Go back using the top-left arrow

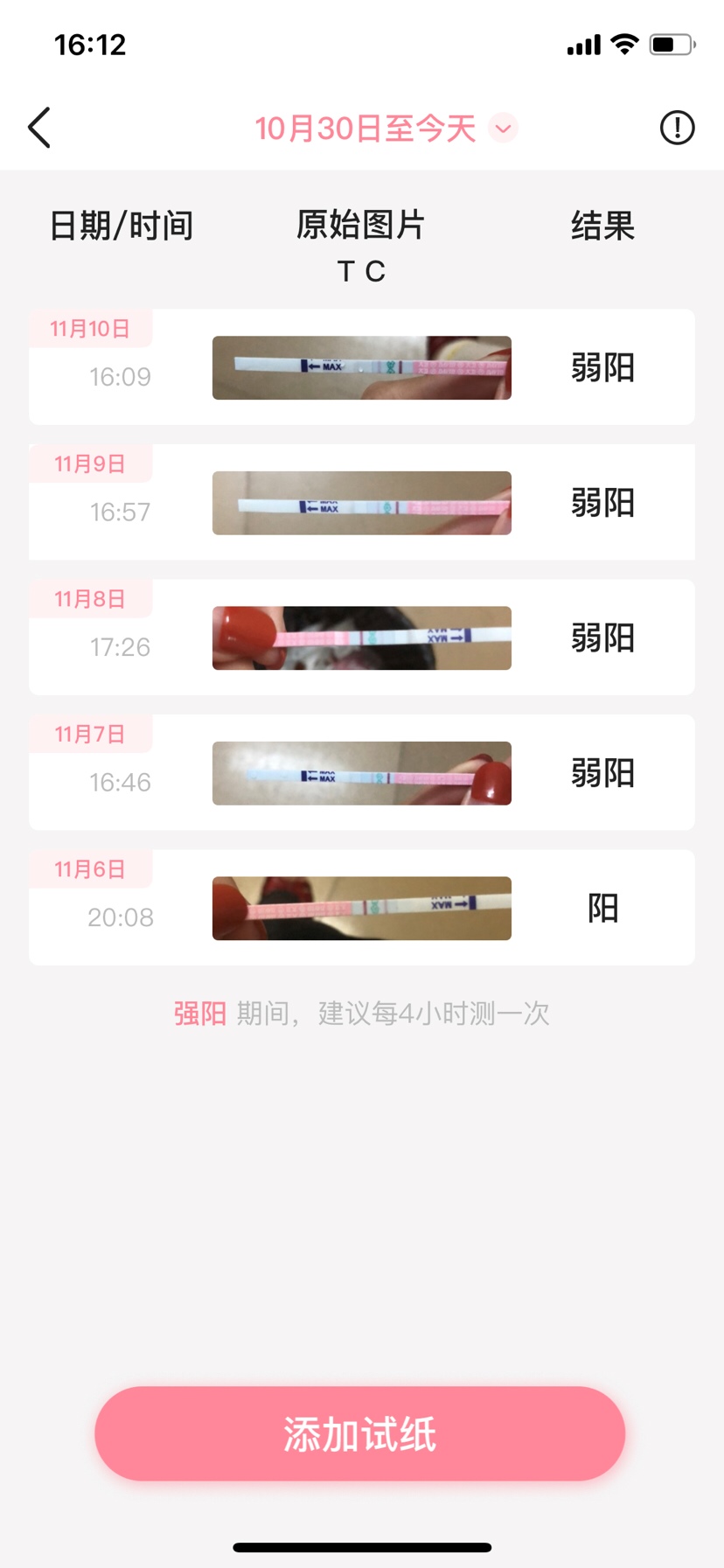(40, 129)
